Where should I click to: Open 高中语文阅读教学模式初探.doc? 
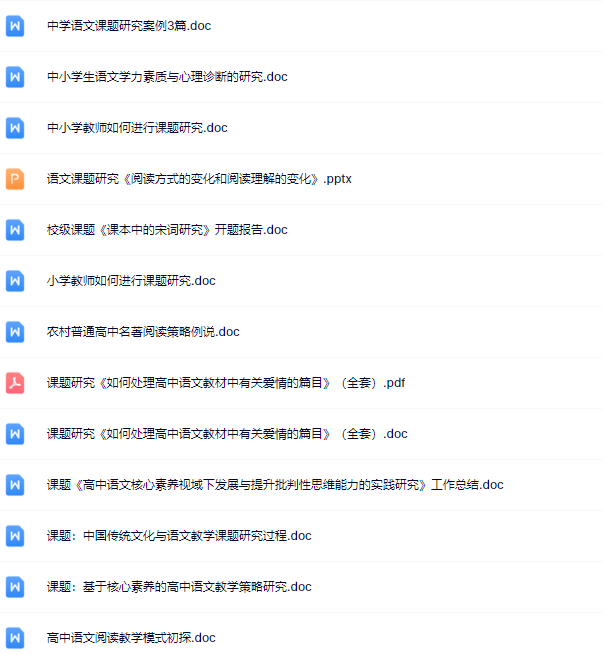coord(131,638)
